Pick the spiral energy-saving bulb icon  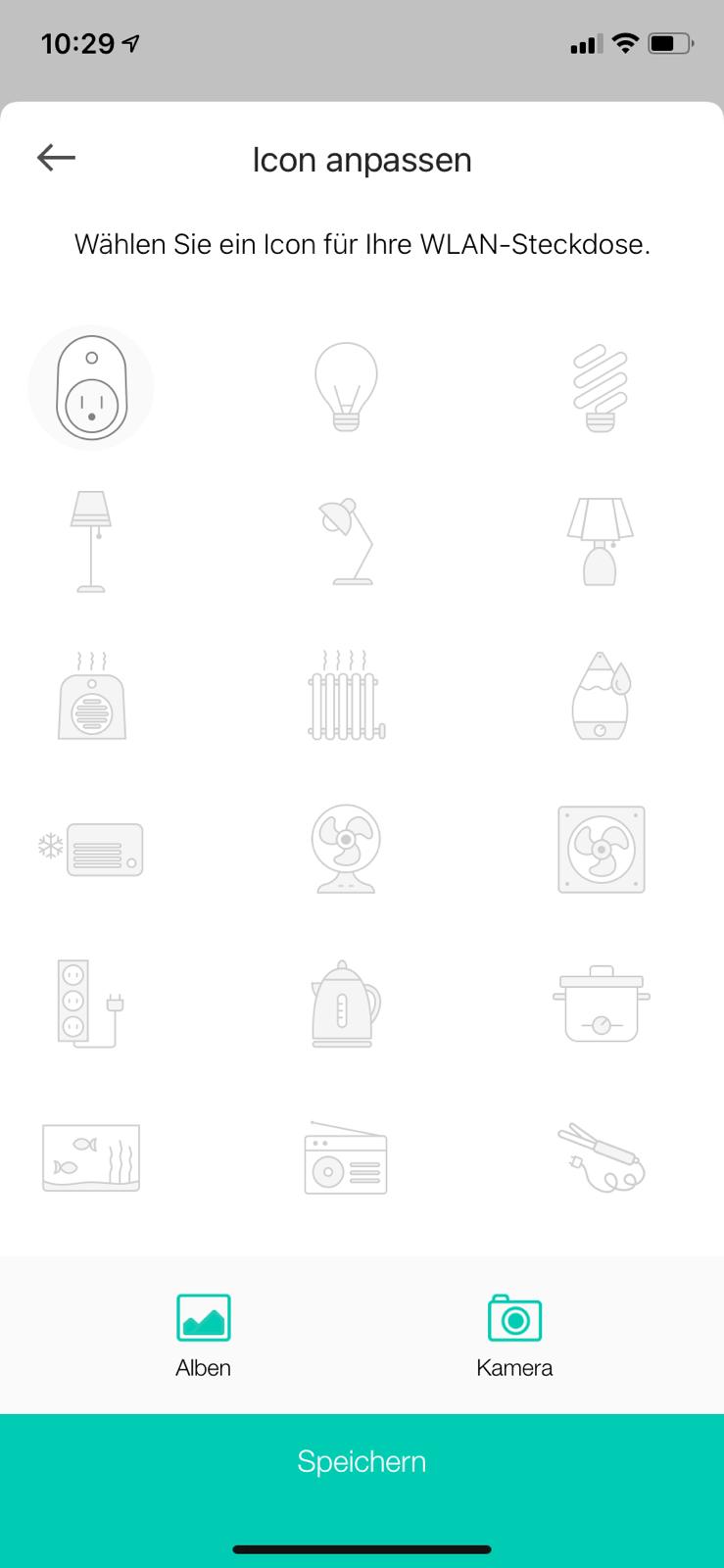(x=600, y=388)
